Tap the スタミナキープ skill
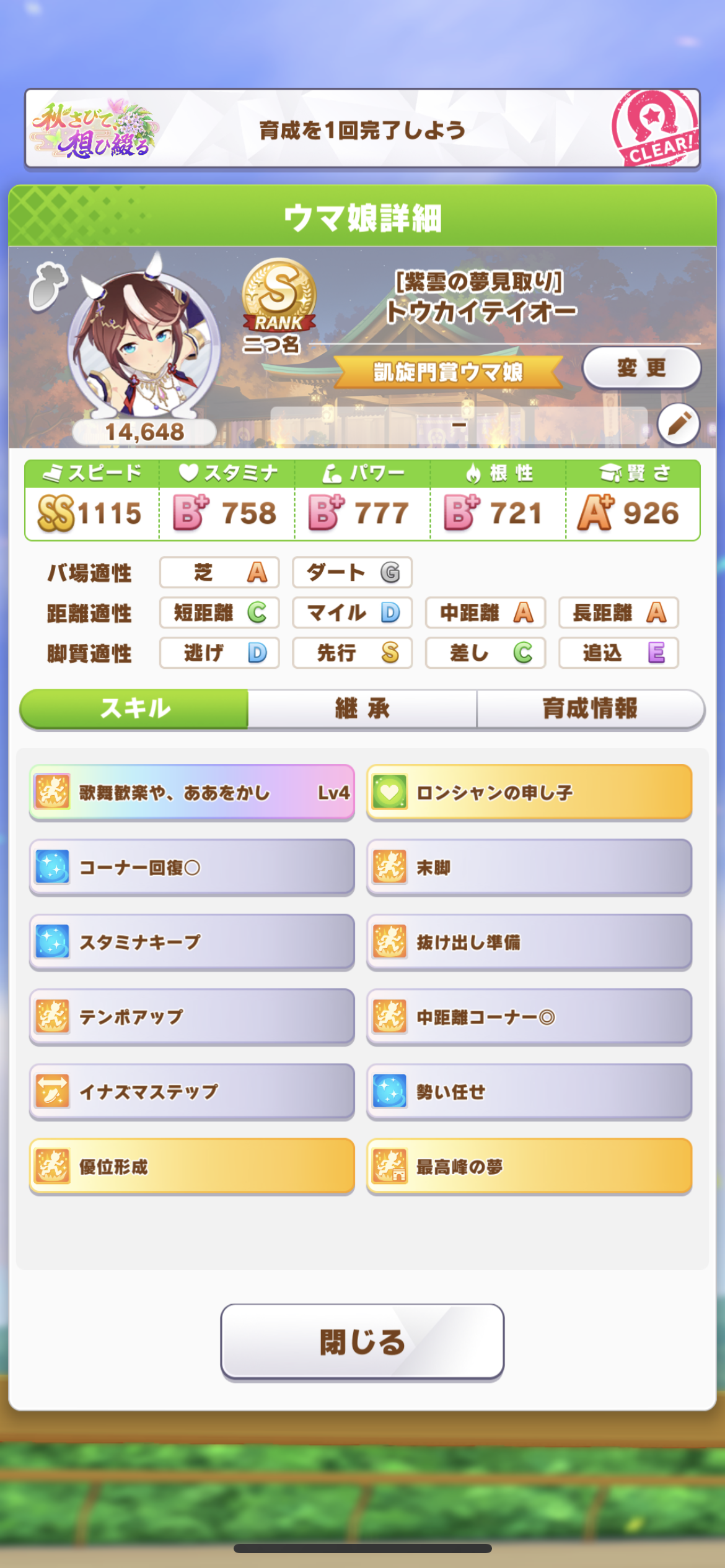 click(191, 942)
